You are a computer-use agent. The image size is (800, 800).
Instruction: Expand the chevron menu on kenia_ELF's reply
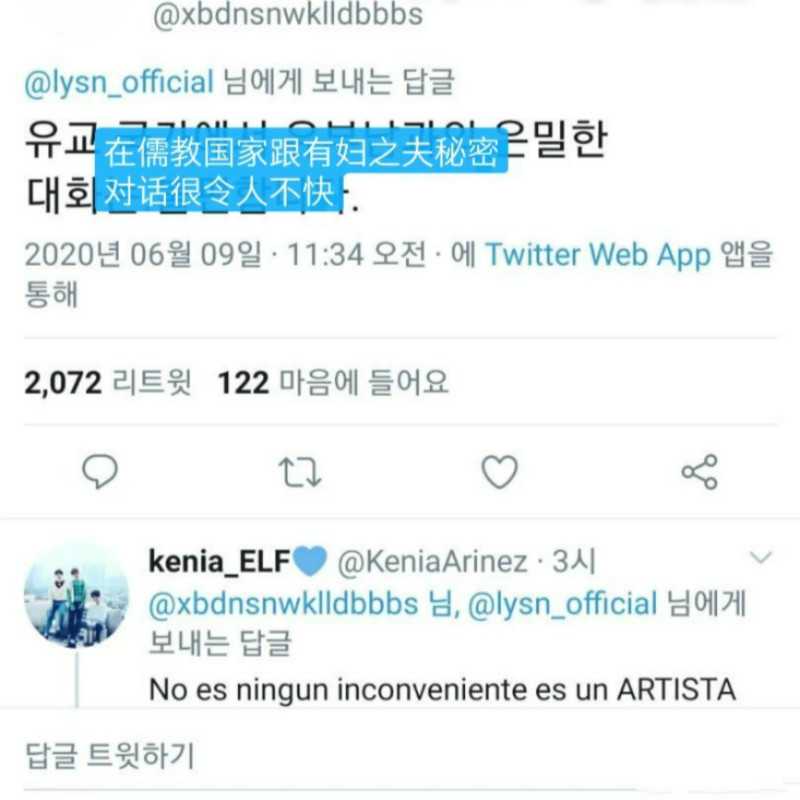[760, 558]
